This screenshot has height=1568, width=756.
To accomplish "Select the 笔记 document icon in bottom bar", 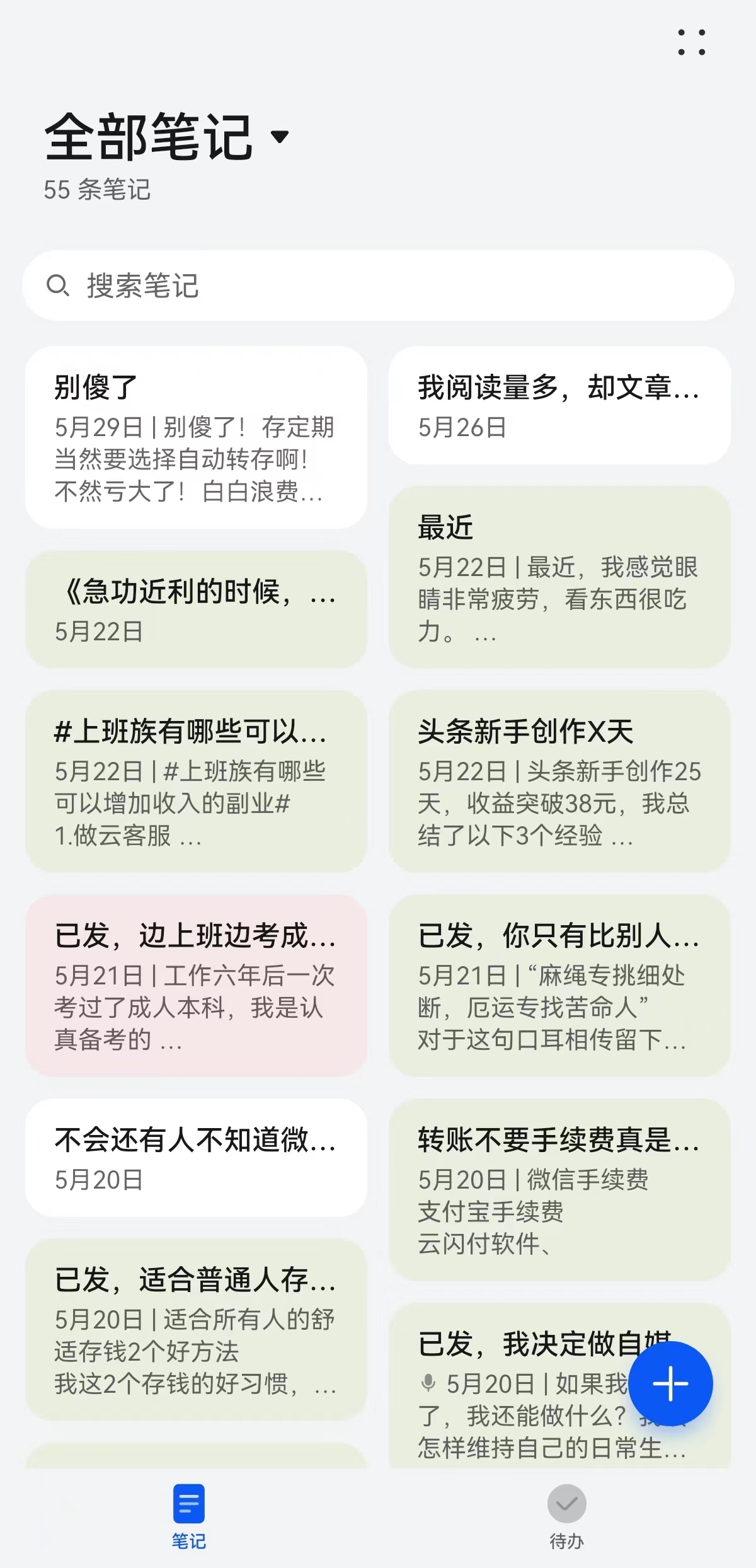I will (189, 1502).
